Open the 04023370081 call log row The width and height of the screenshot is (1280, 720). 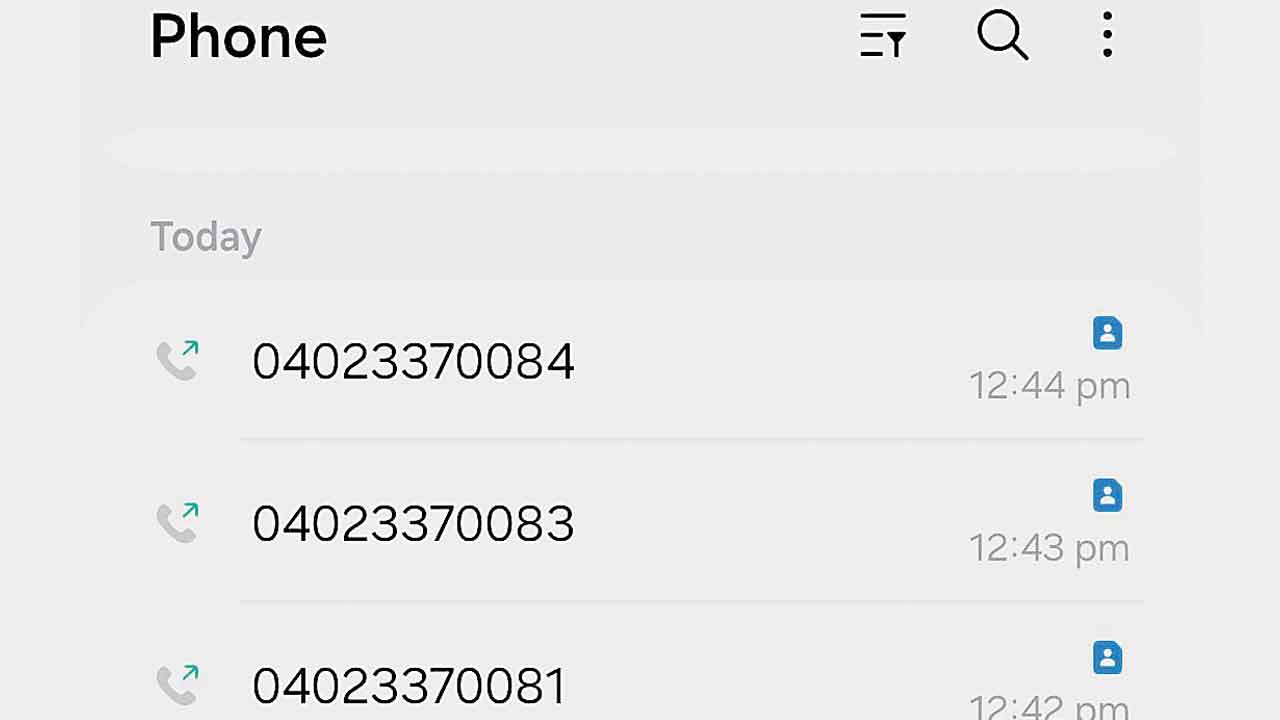[409, 686]
